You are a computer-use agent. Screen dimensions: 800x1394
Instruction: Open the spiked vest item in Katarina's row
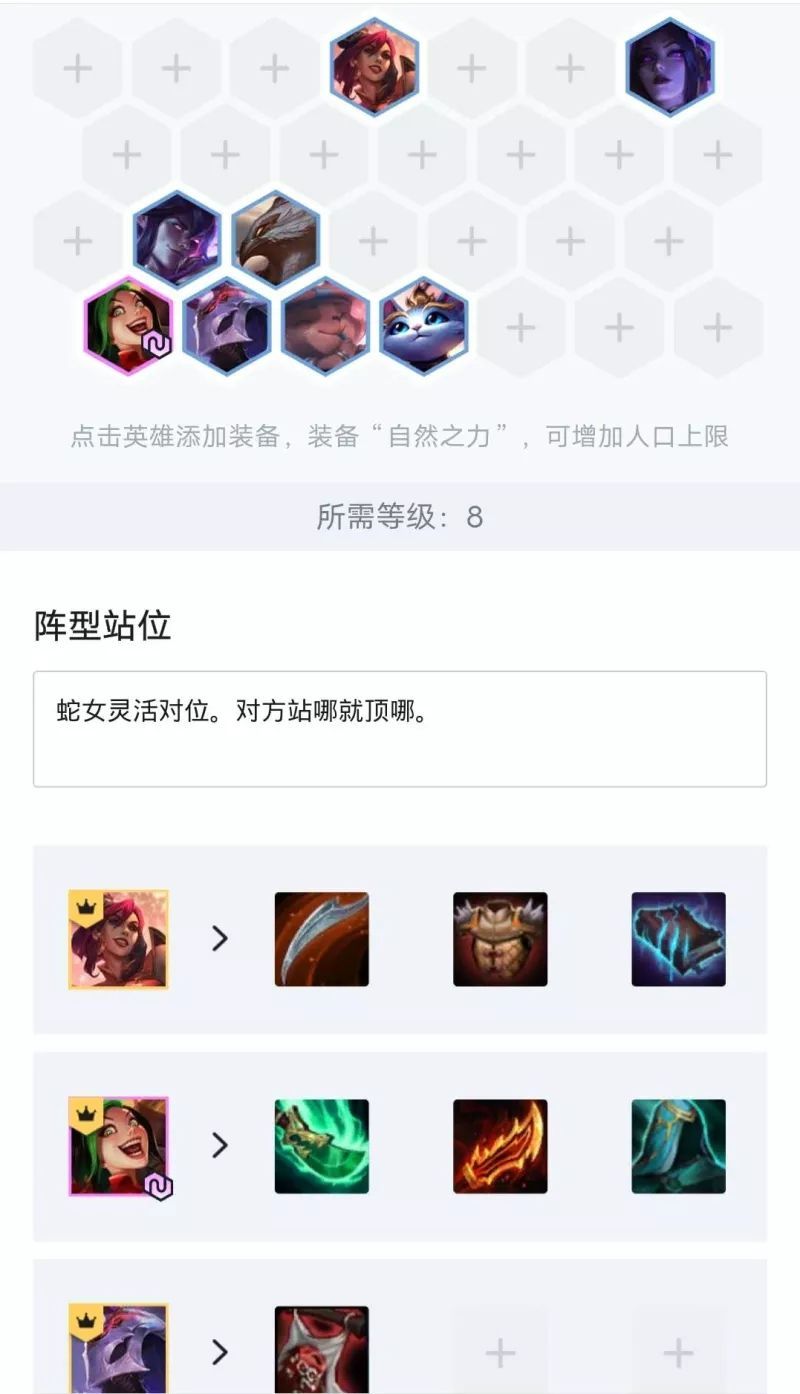click(x=500, y=939)
